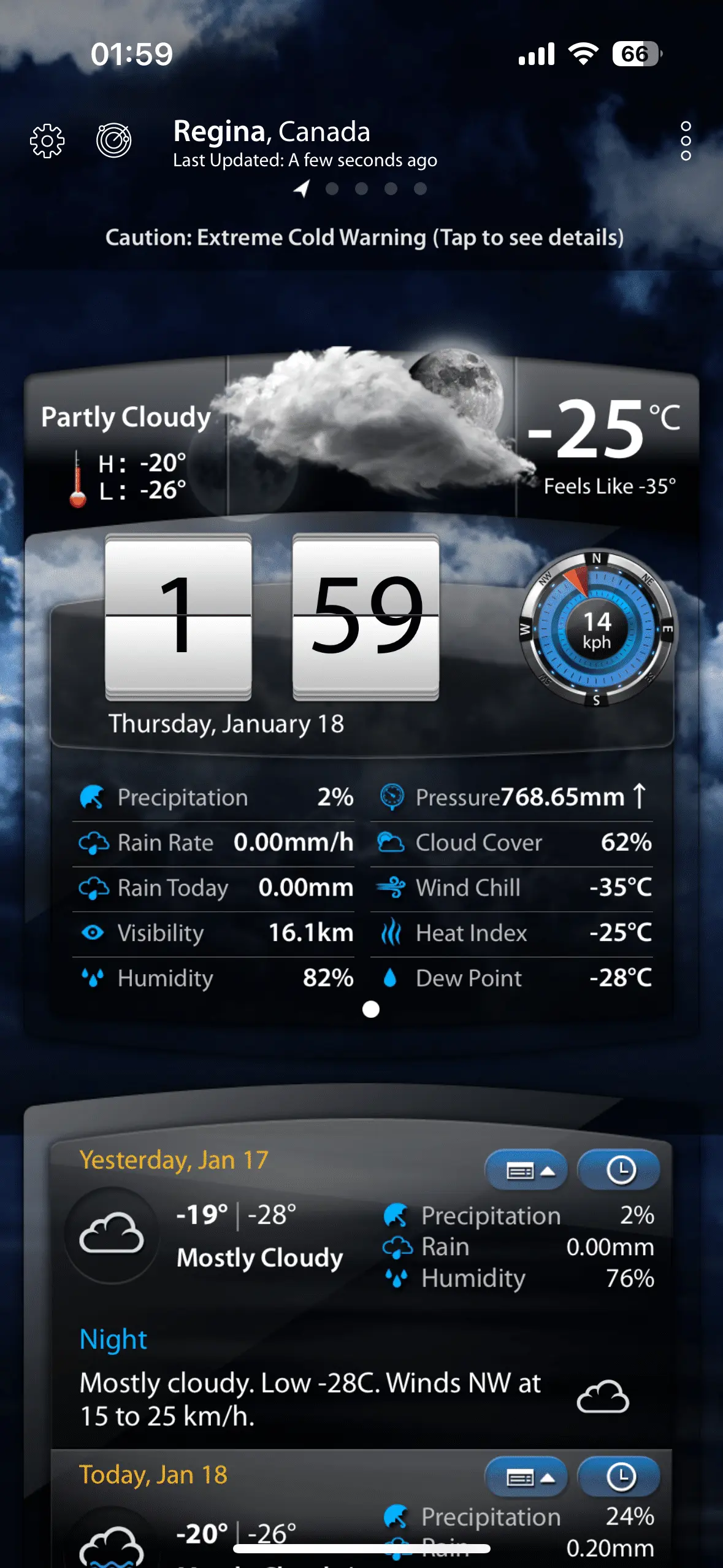Image resolution: width=723 pixels, height=1568 pixels.
Task: Tap the flip clock showing 1:59
Action: pyautogui.click(x=272, y=618)
